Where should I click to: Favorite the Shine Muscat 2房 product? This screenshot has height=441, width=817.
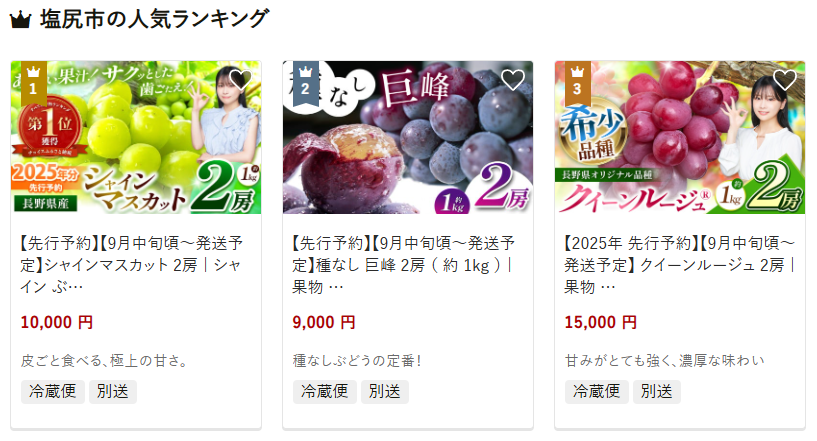click(x=240, y=80)
